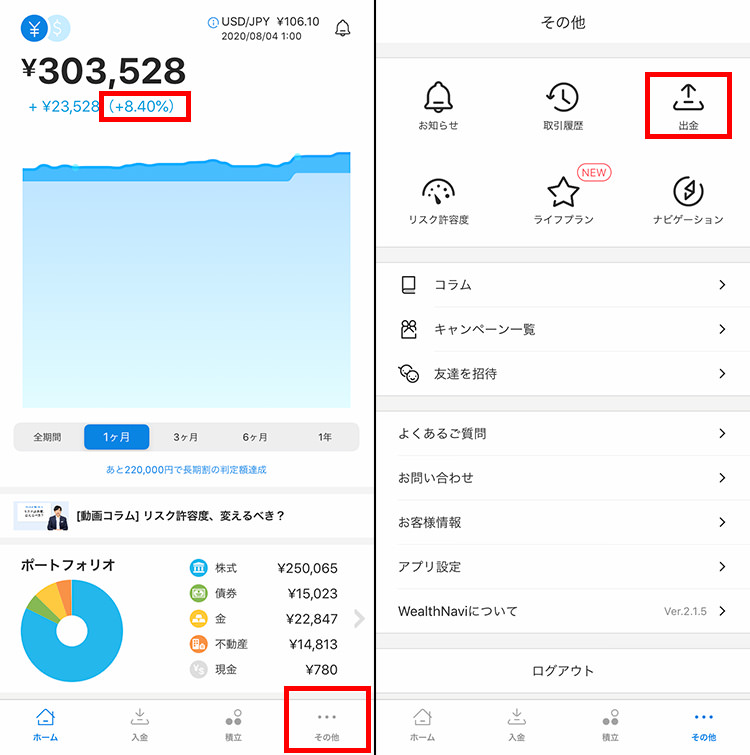Screen dimensions: 750x755
Task: Open the 動画コラム risk tolerance banner
Action: point(186,516)
